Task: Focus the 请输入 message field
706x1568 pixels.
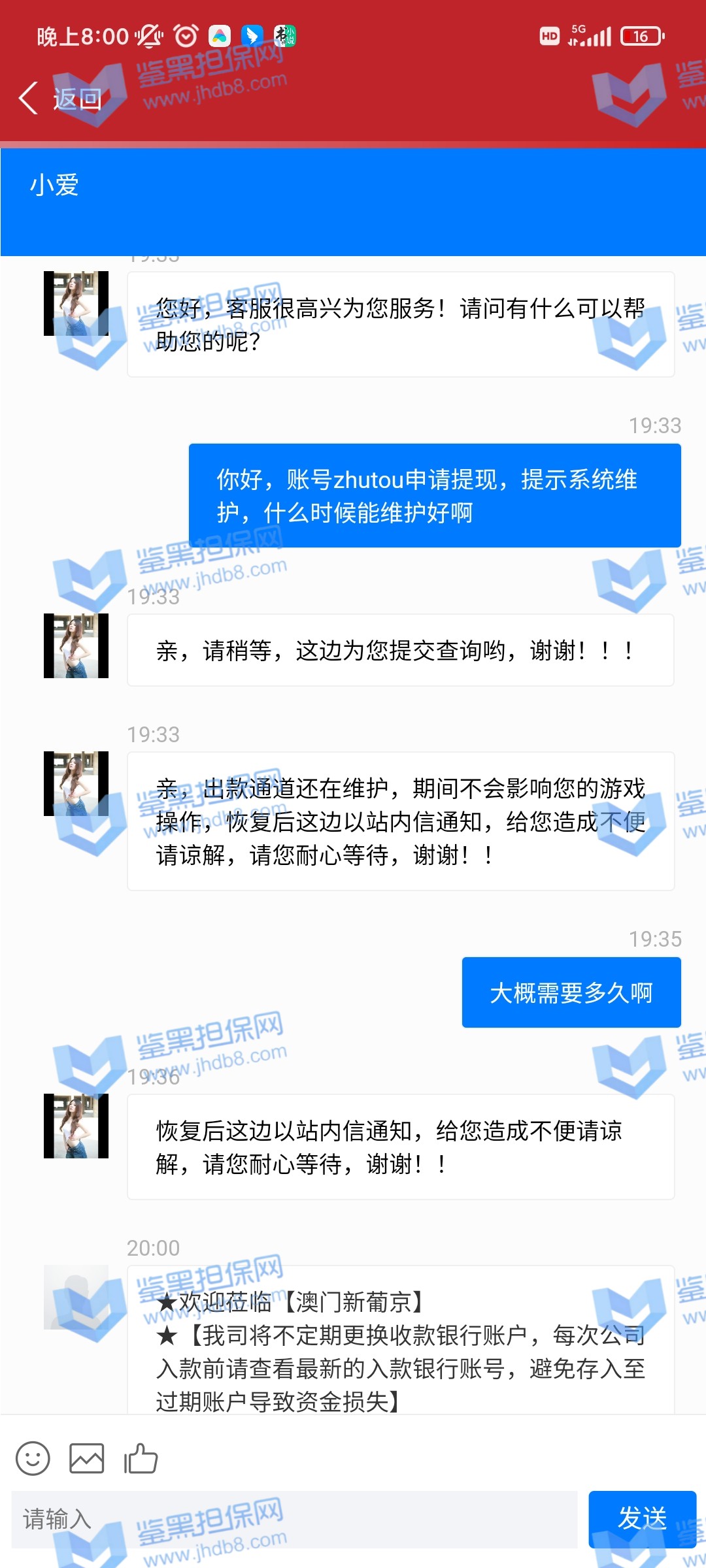Action: [x=294, y=1519]
